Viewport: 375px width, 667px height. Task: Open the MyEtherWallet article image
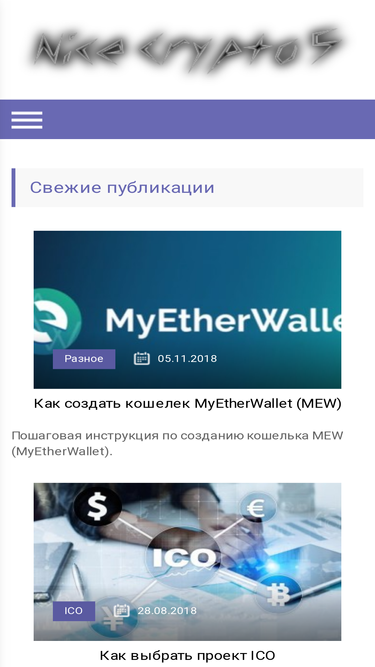pos(188,309)
